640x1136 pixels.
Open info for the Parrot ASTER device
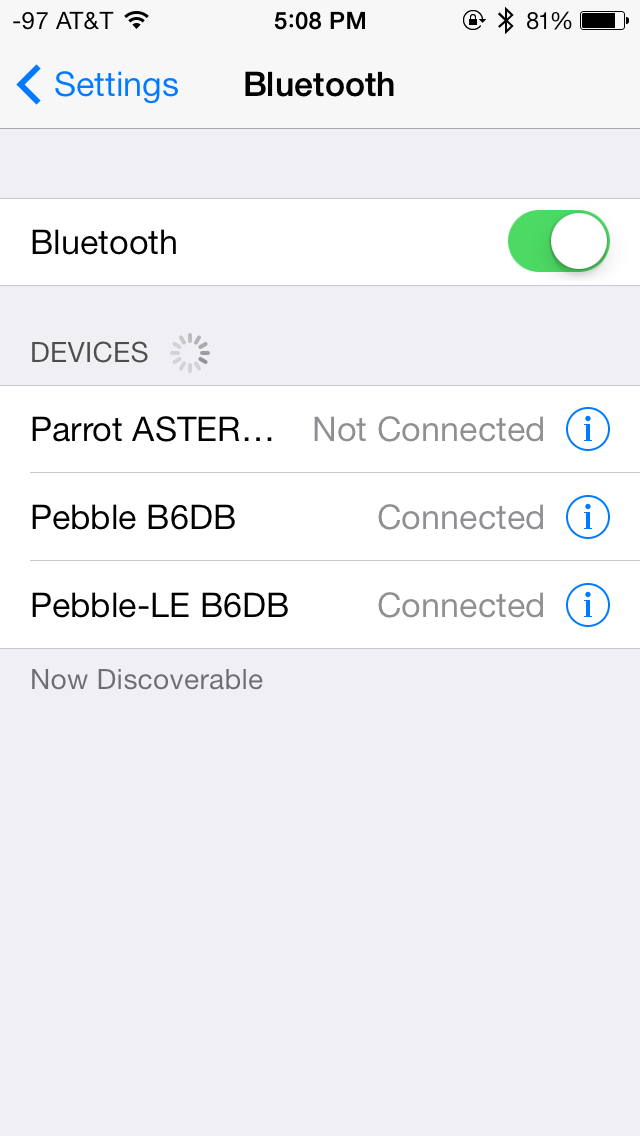click(587, 430)
